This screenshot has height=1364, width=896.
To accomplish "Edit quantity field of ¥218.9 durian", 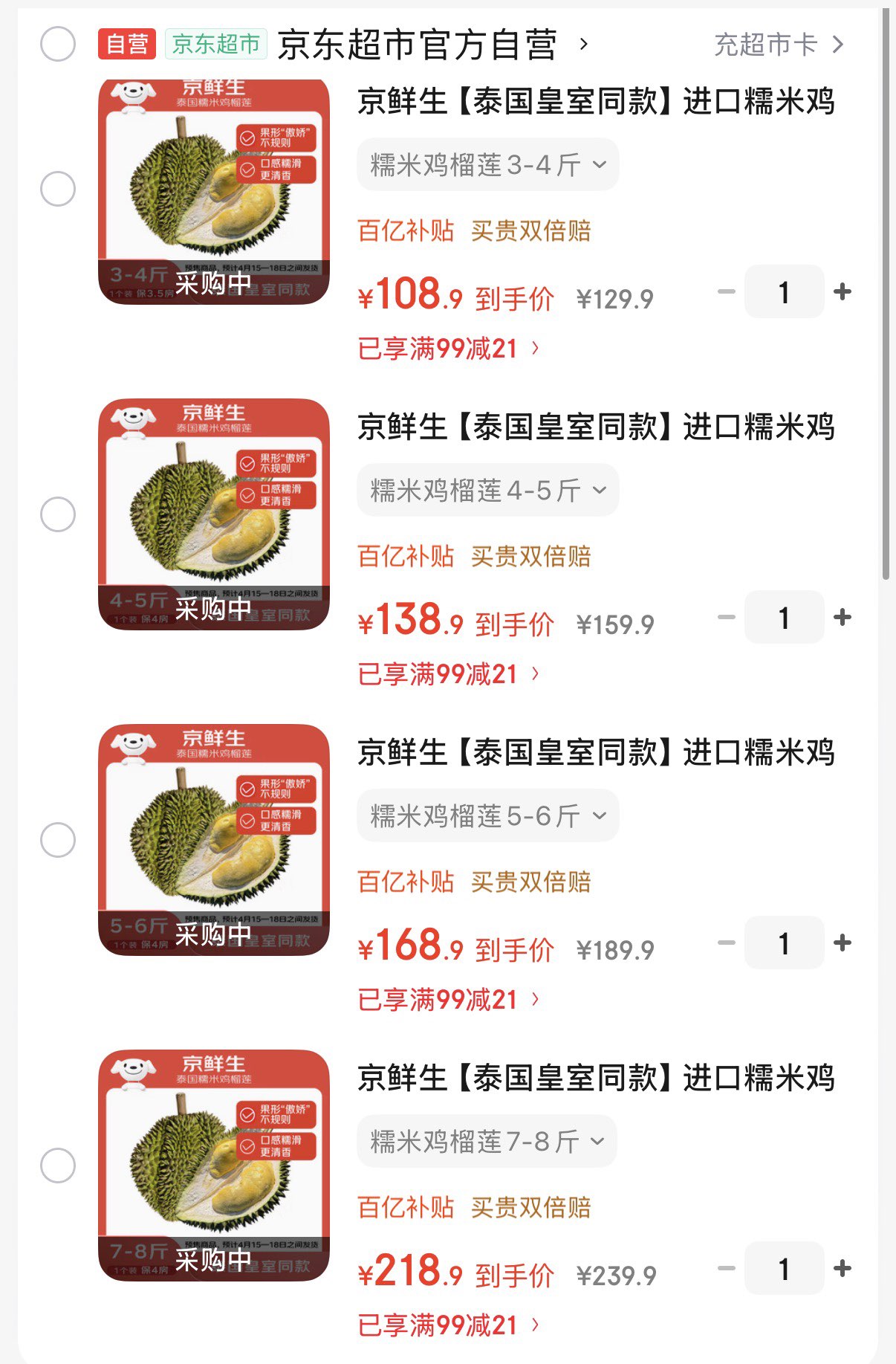I will coord(784,1268).
